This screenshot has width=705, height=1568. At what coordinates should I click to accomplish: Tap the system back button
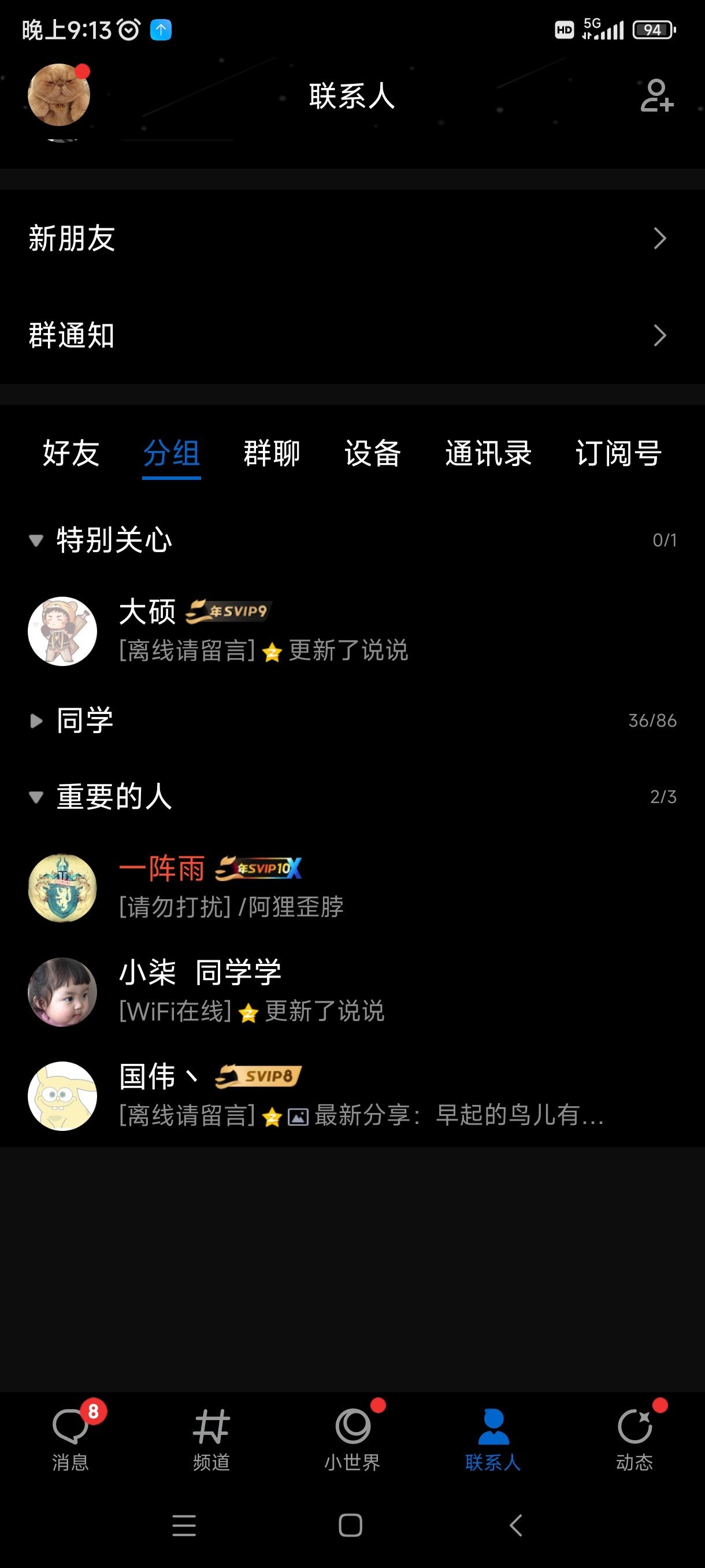click(x=516, y=1525)
